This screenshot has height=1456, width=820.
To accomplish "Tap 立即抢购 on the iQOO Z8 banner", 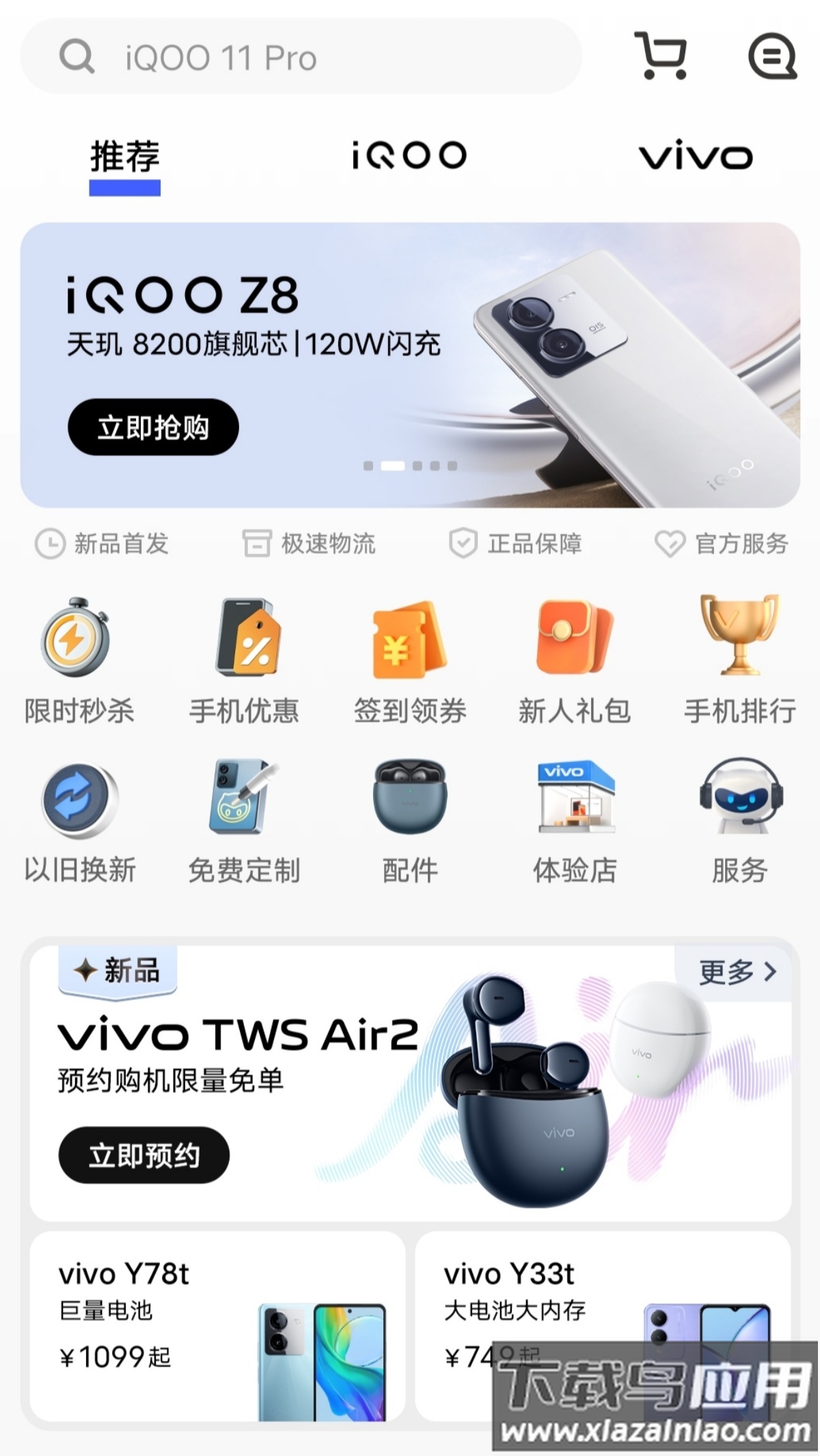I will click(x=153, y=427).
